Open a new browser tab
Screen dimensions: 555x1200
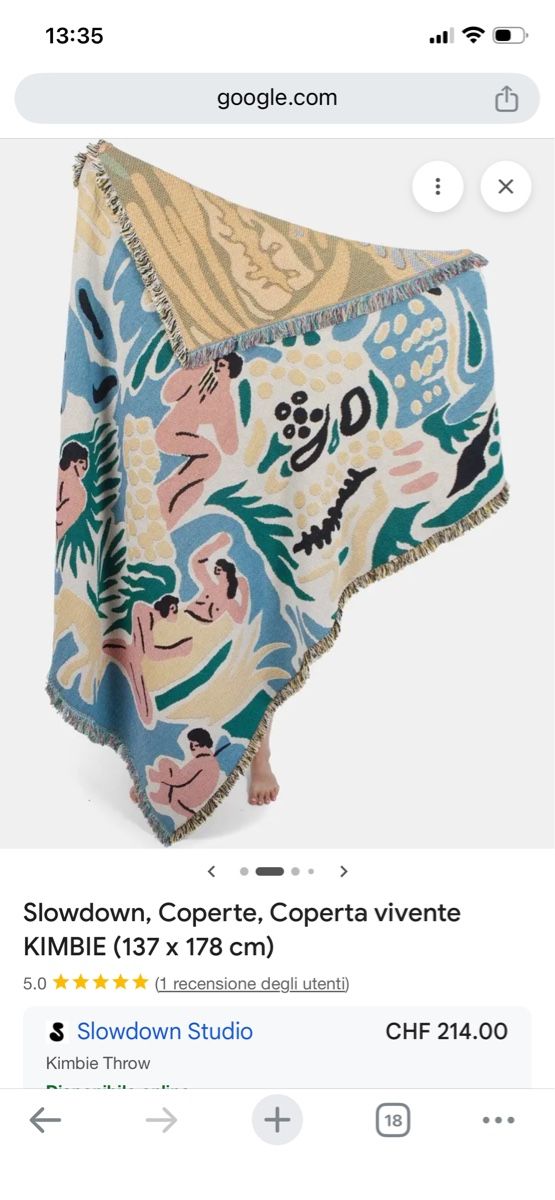277,1120
